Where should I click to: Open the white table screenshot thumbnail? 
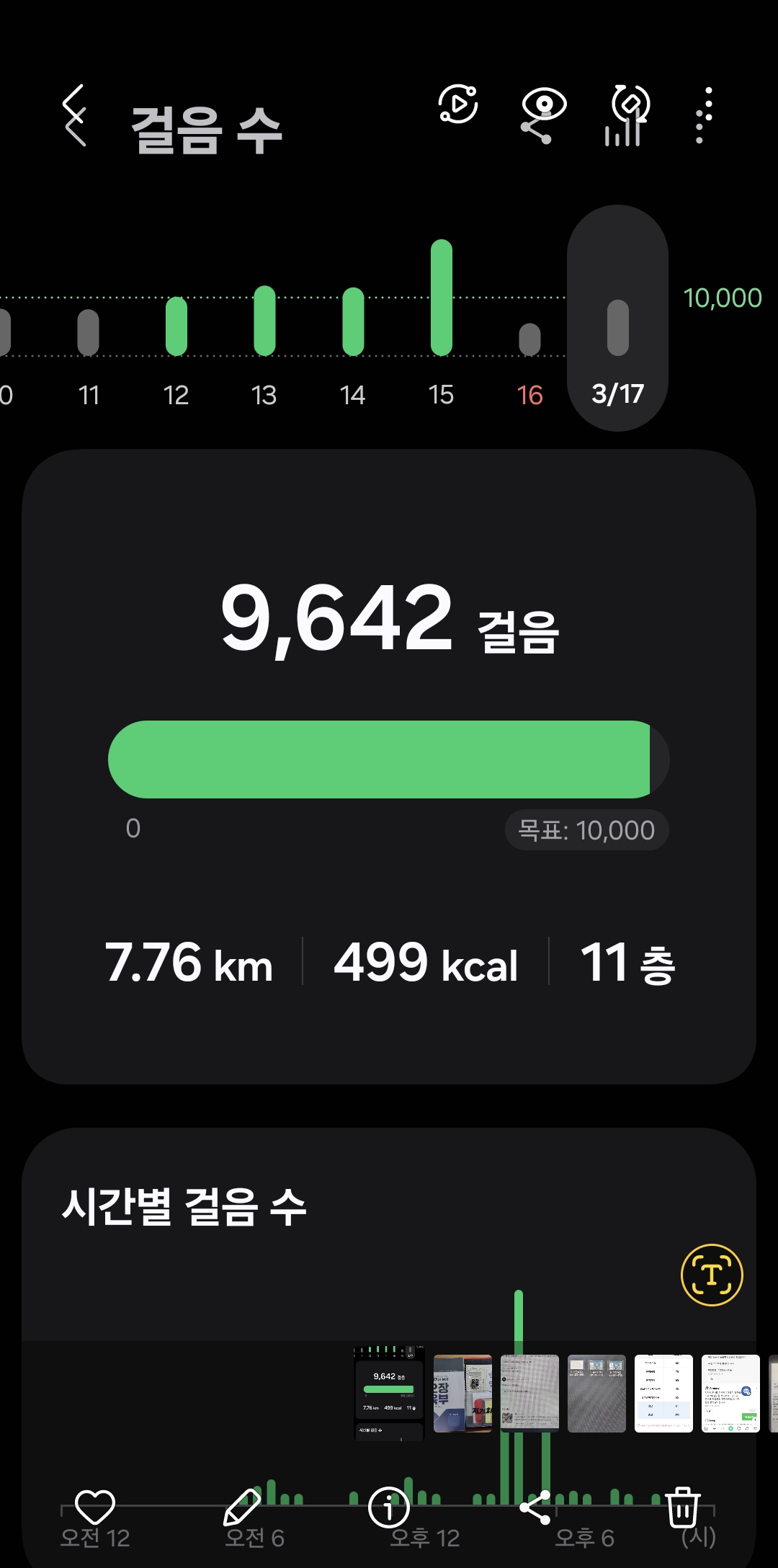pos(663,1393)
